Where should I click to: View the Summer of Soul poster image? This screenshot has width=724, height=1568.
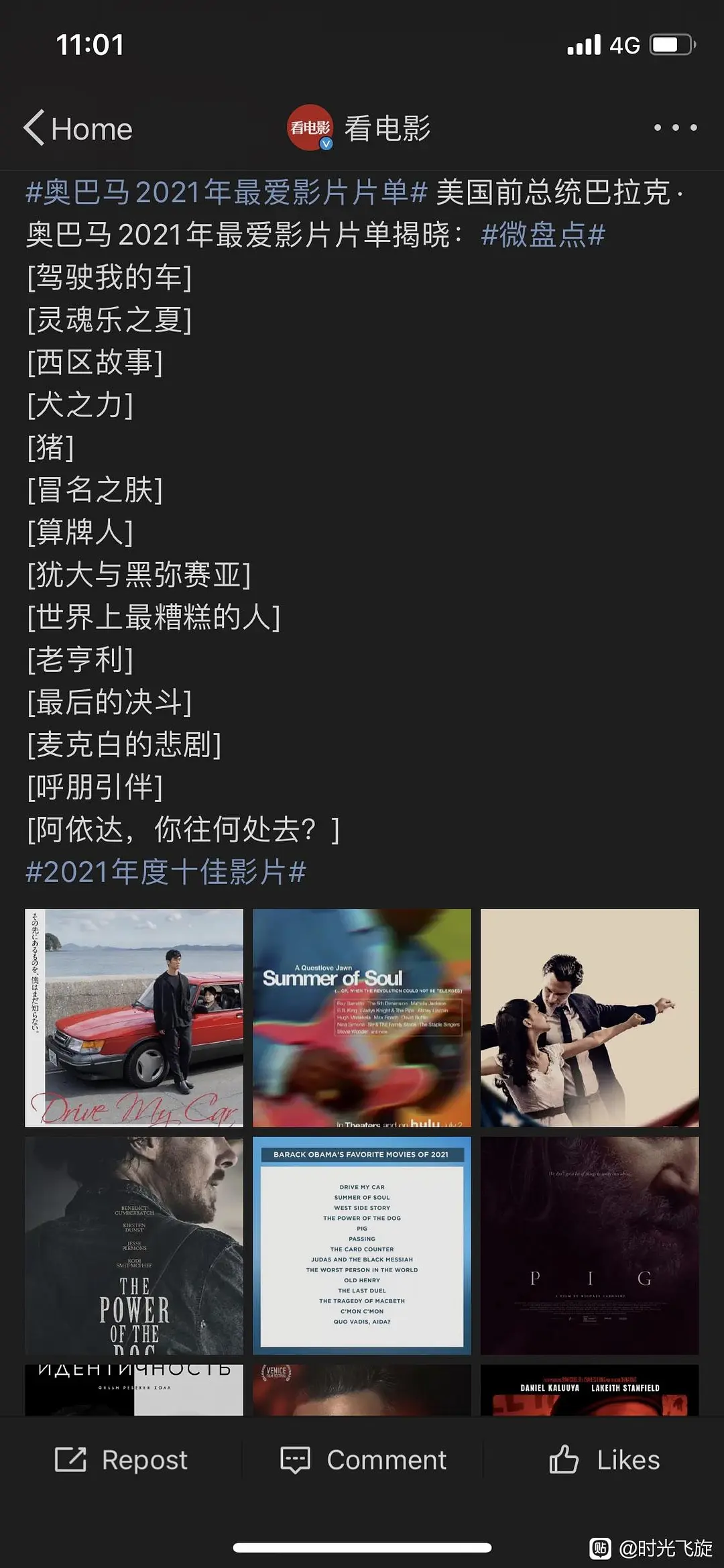click(362, 1017)
